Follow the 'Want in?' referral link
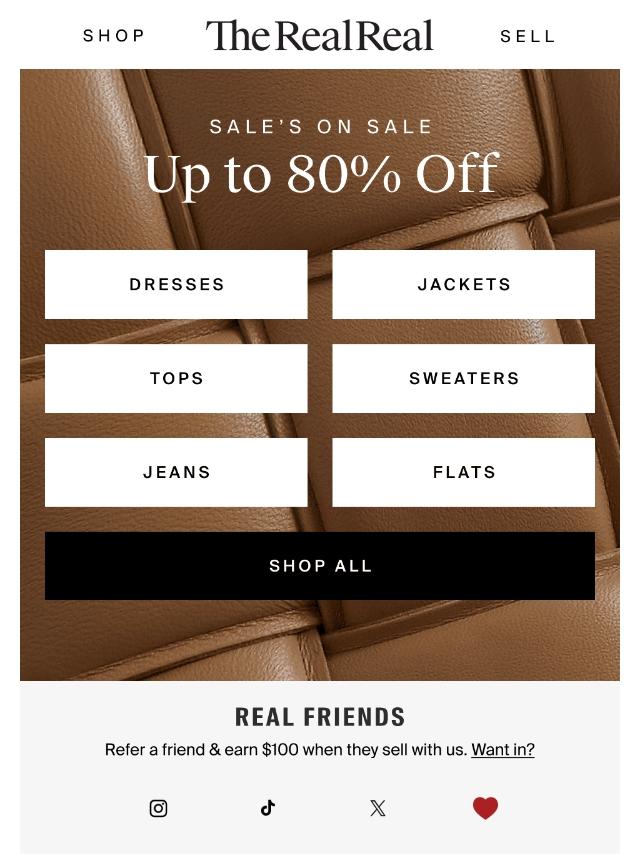 [503, 749]
